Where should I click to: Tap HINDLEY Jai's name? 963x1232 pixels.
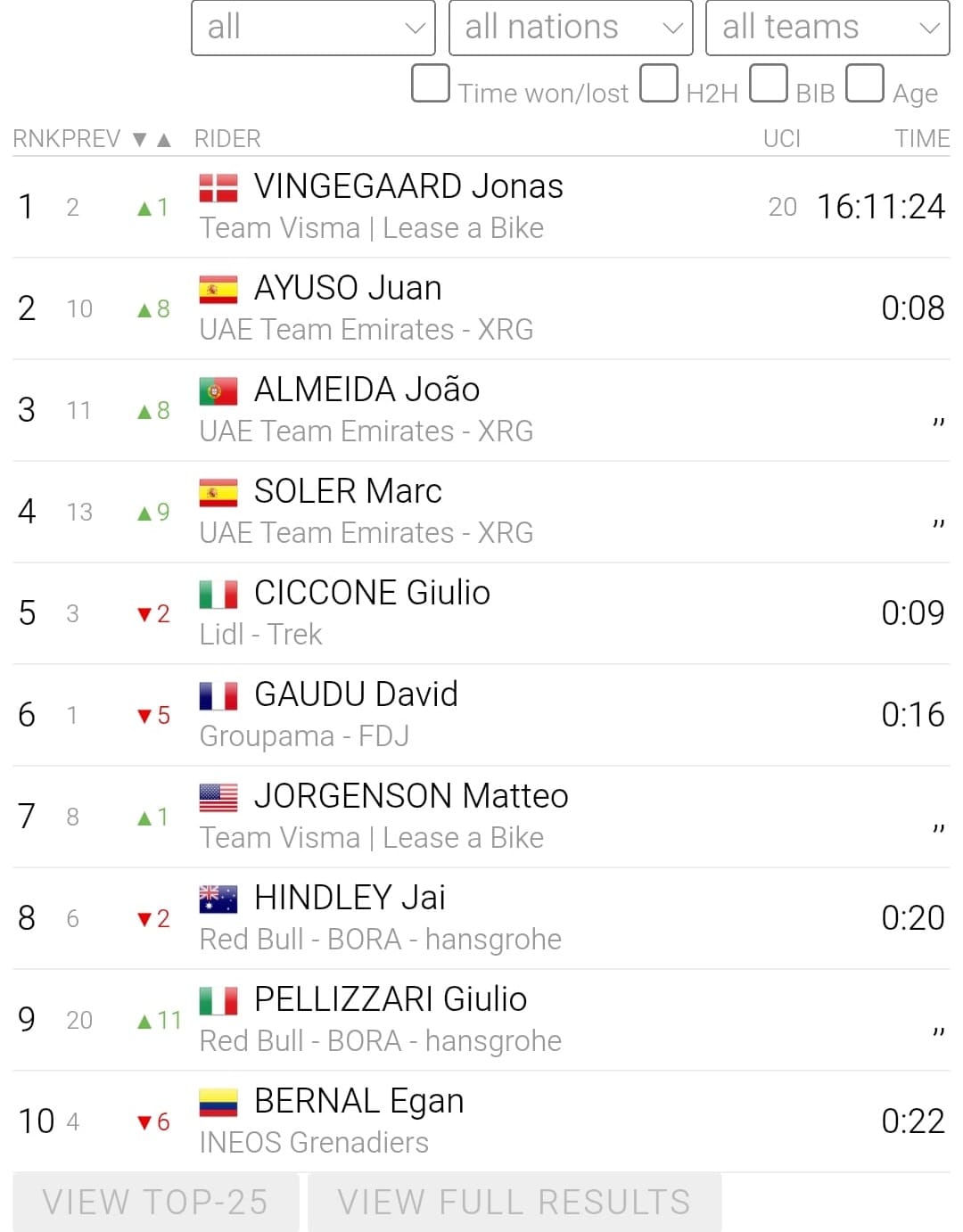pyautogui.click(x=350, y=898)
